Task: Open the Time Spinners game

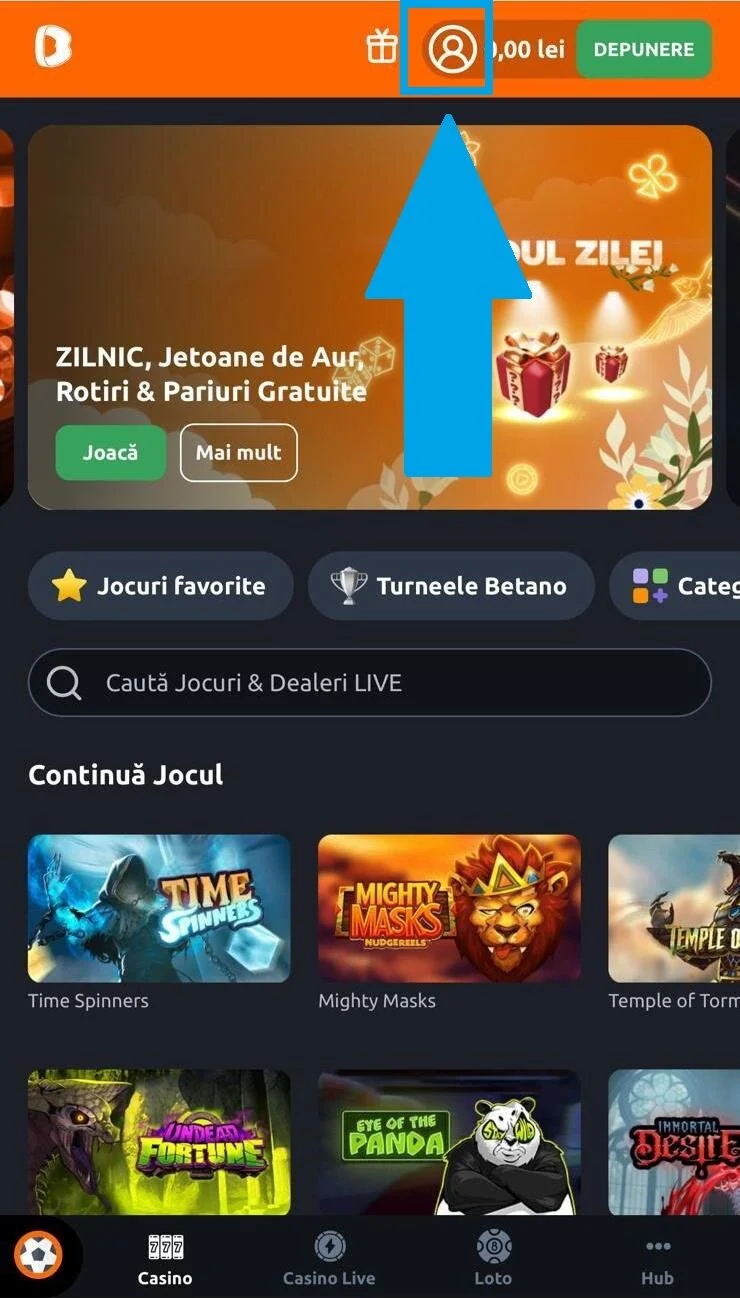Action: (159, 908)
